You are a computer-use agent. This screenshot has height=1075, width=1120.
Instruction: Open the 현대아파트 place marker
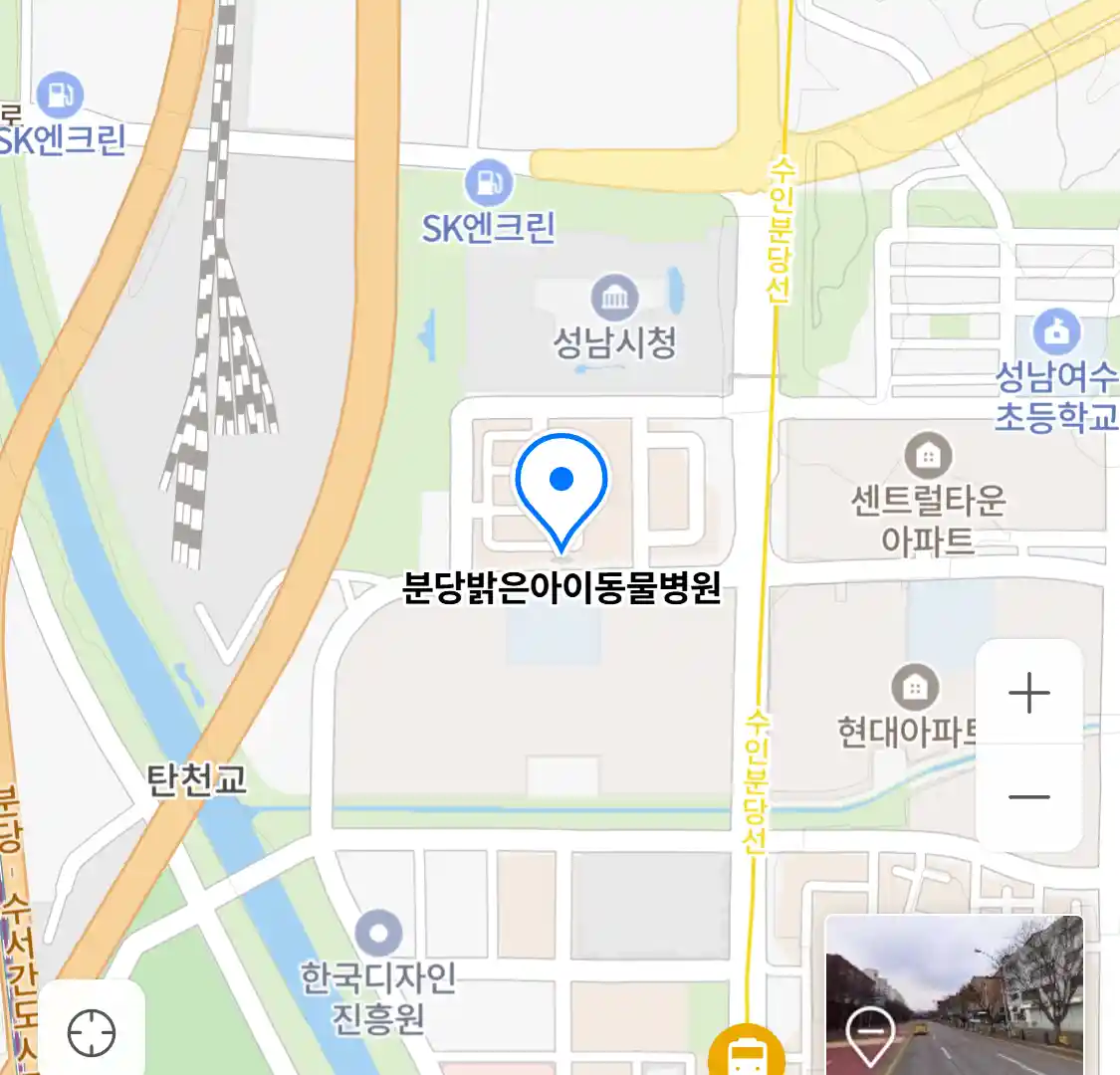[x=914, y=686]
